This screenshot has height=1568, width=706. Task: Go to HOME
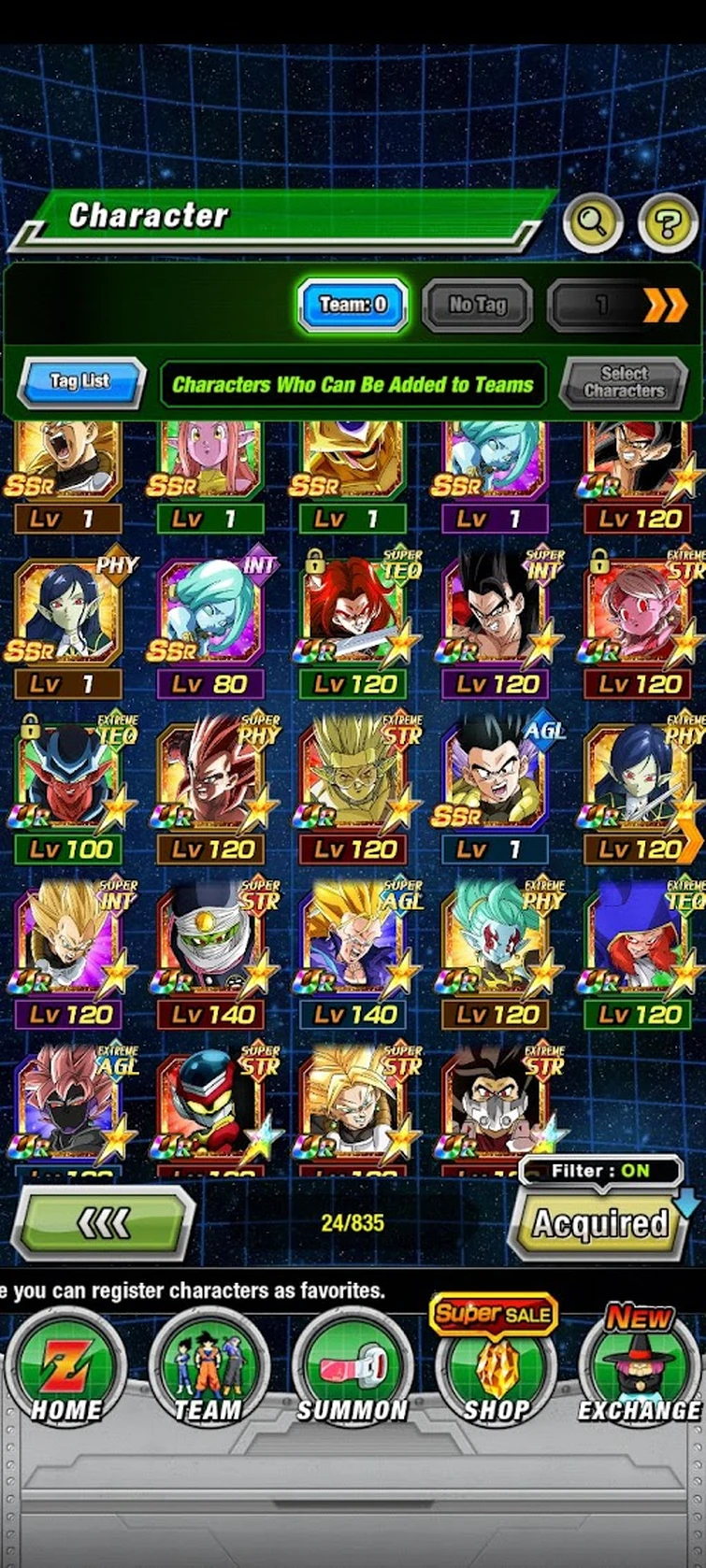[65, 1369]
